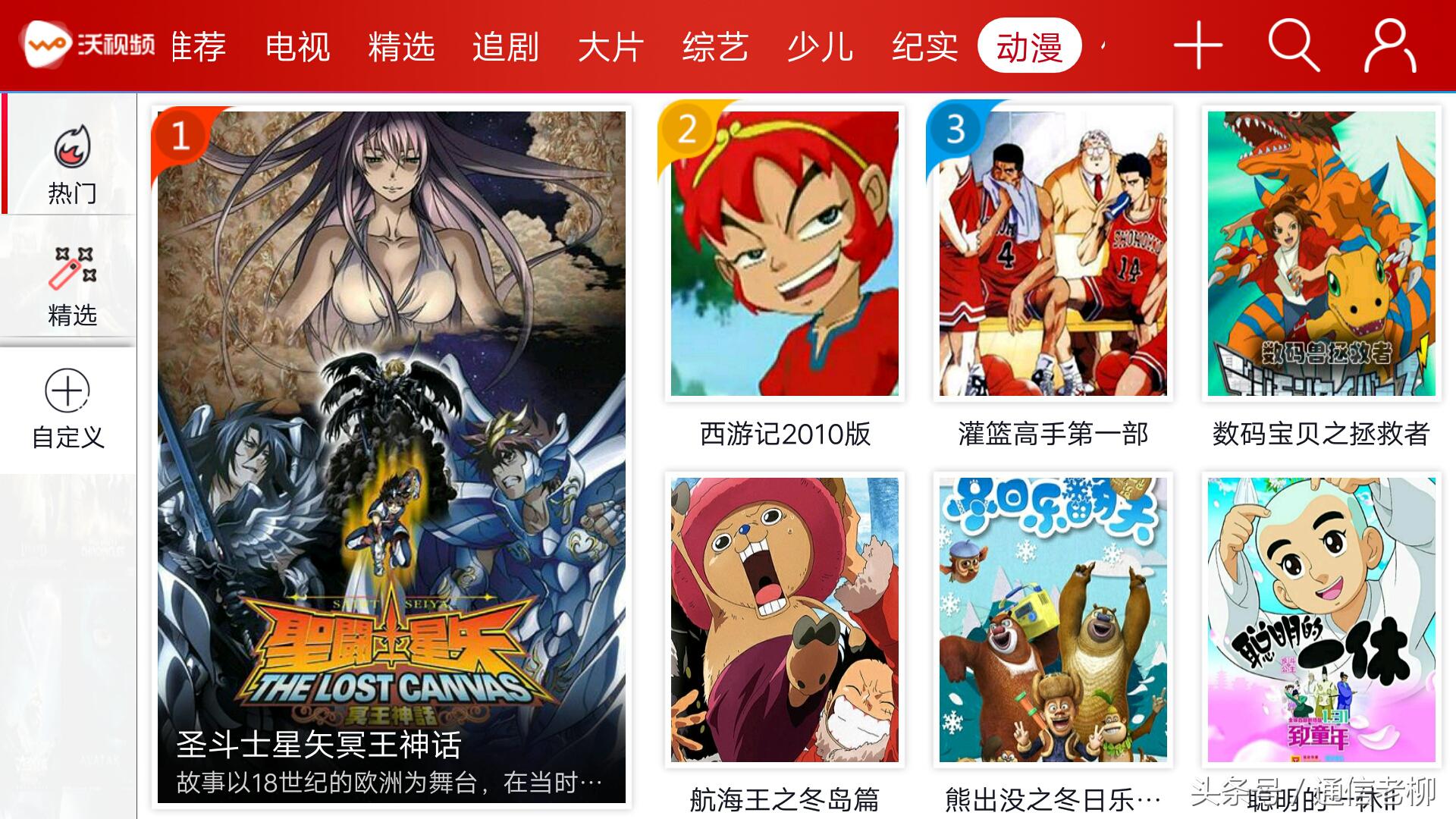Switch to the 精选 top tab
Image resolution: width=1456 pixels, height=819 pixels.
click(401, 47)
